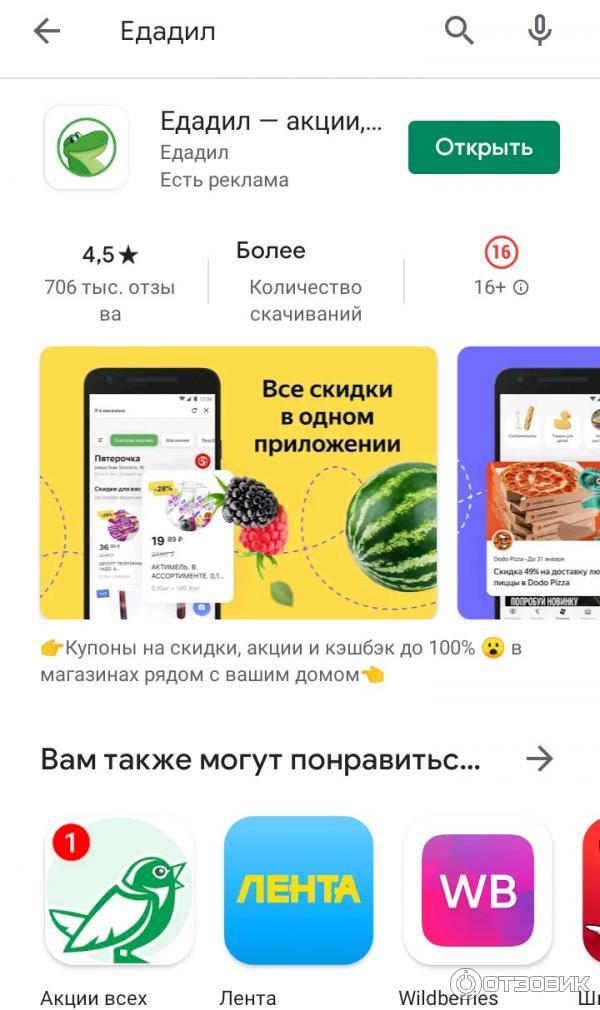600x1010 pixels.
Task: Open the yellow 'Все скидки' screenshot
Action: tap(238, 483)
